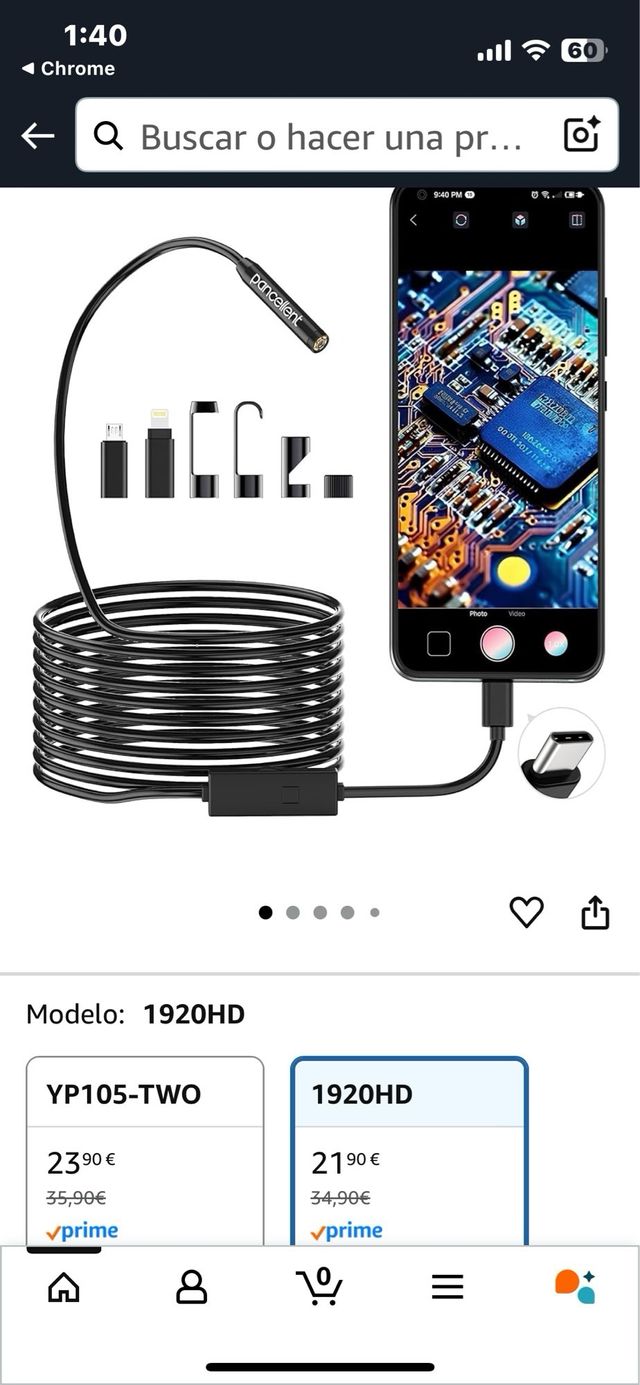Viewport: 640px width, 1385px height.
Task: Select the YP105-TWO model option
Action: 145,1150
